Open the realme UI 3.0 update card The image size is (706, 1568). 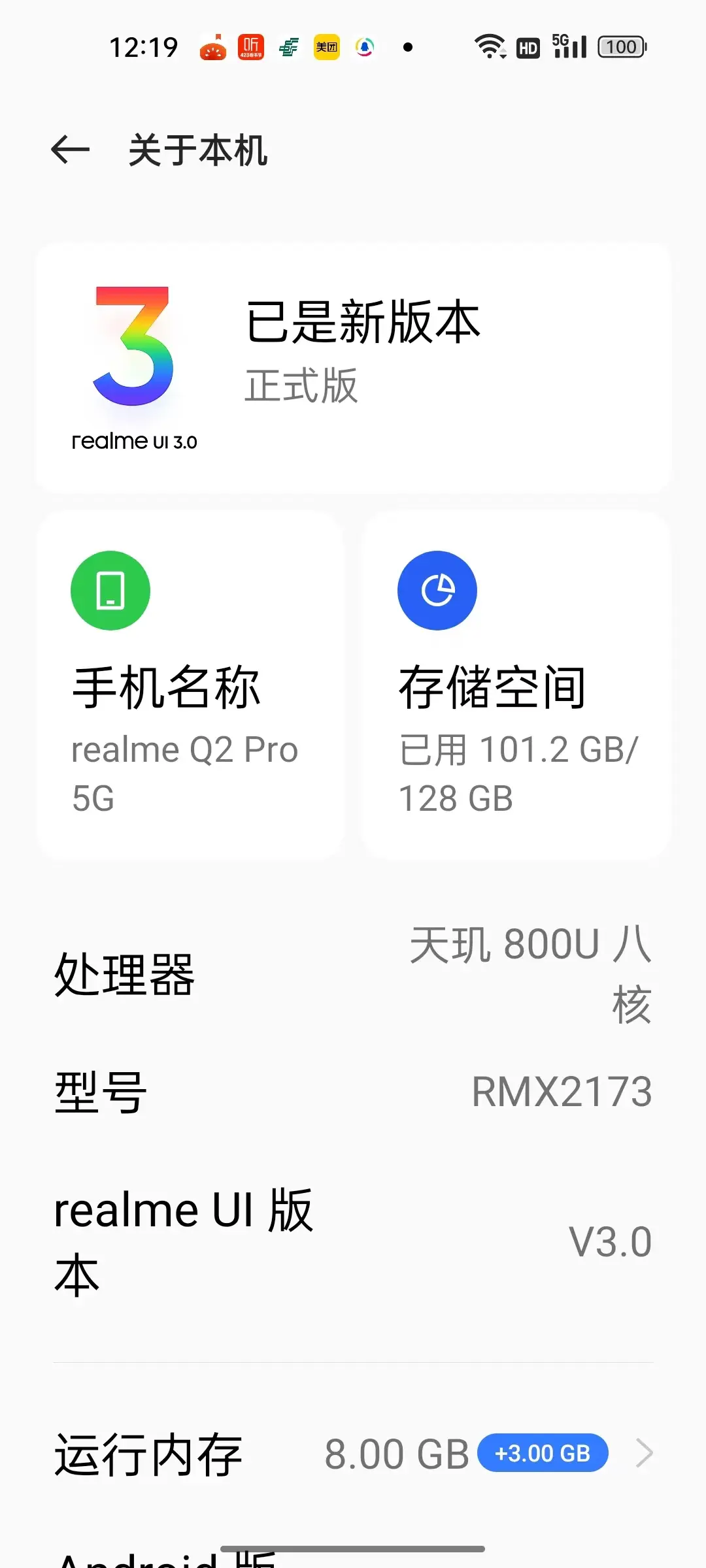(353, 367)
